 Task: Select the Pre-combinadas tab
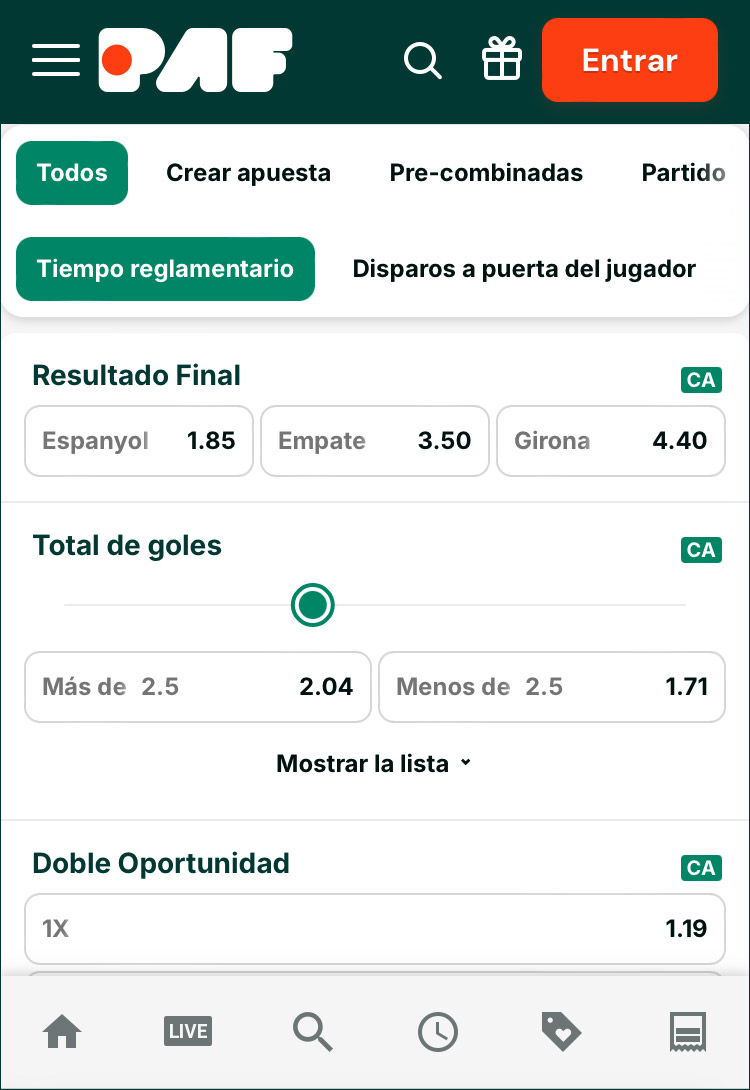[x=486, y=173]
